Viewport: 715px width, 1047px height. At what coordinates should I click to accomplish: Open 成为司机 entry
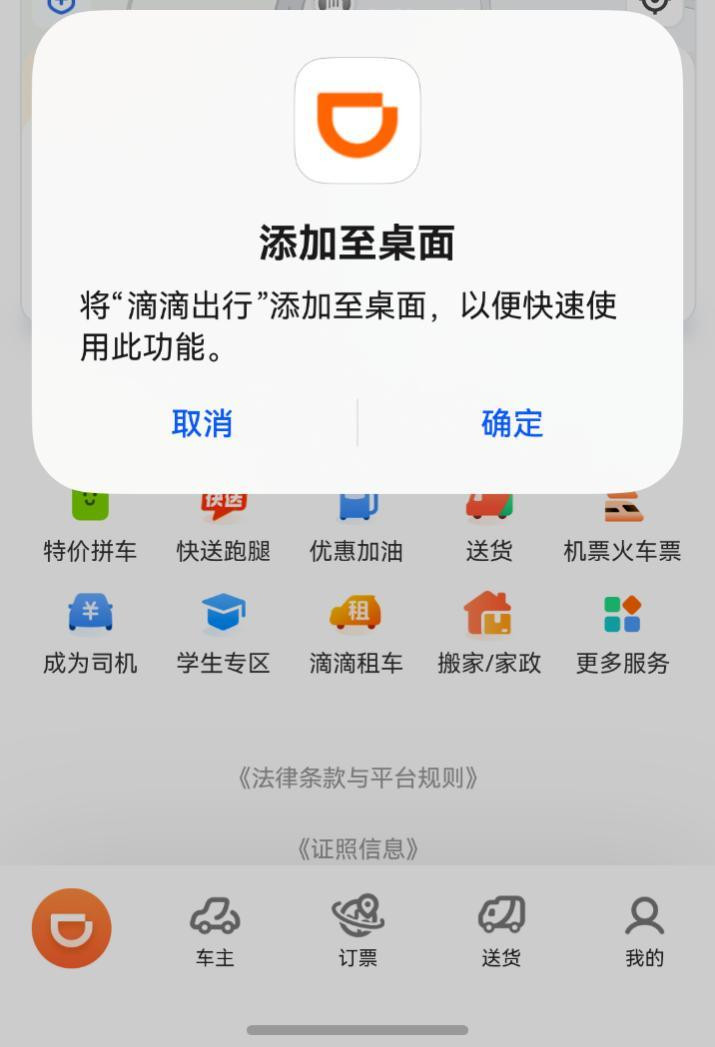pyautogui.click(x=90, y=634)
